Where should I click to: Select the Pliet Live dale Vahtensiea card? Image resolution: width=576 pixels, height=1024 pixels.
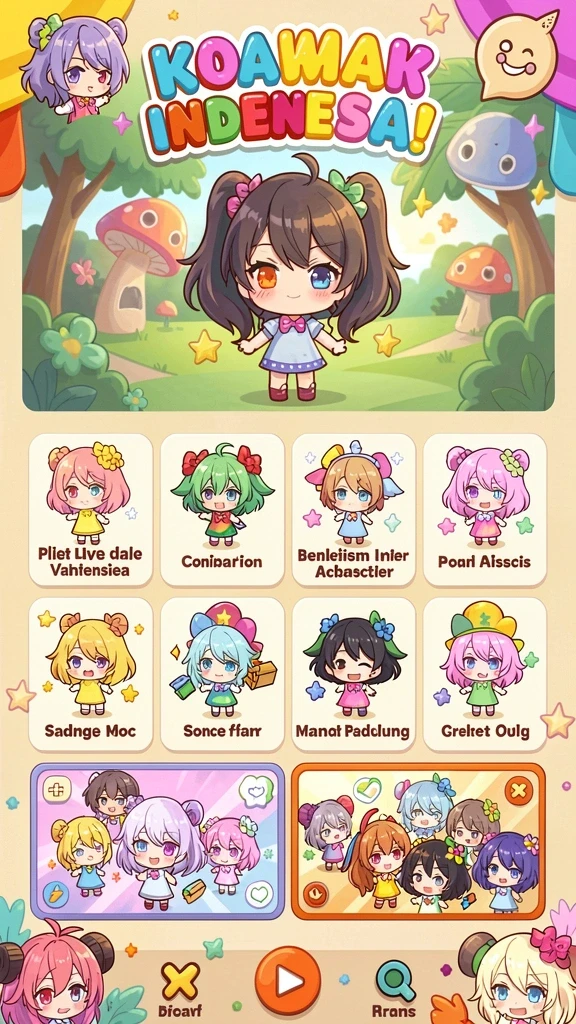tap(91, 510)
